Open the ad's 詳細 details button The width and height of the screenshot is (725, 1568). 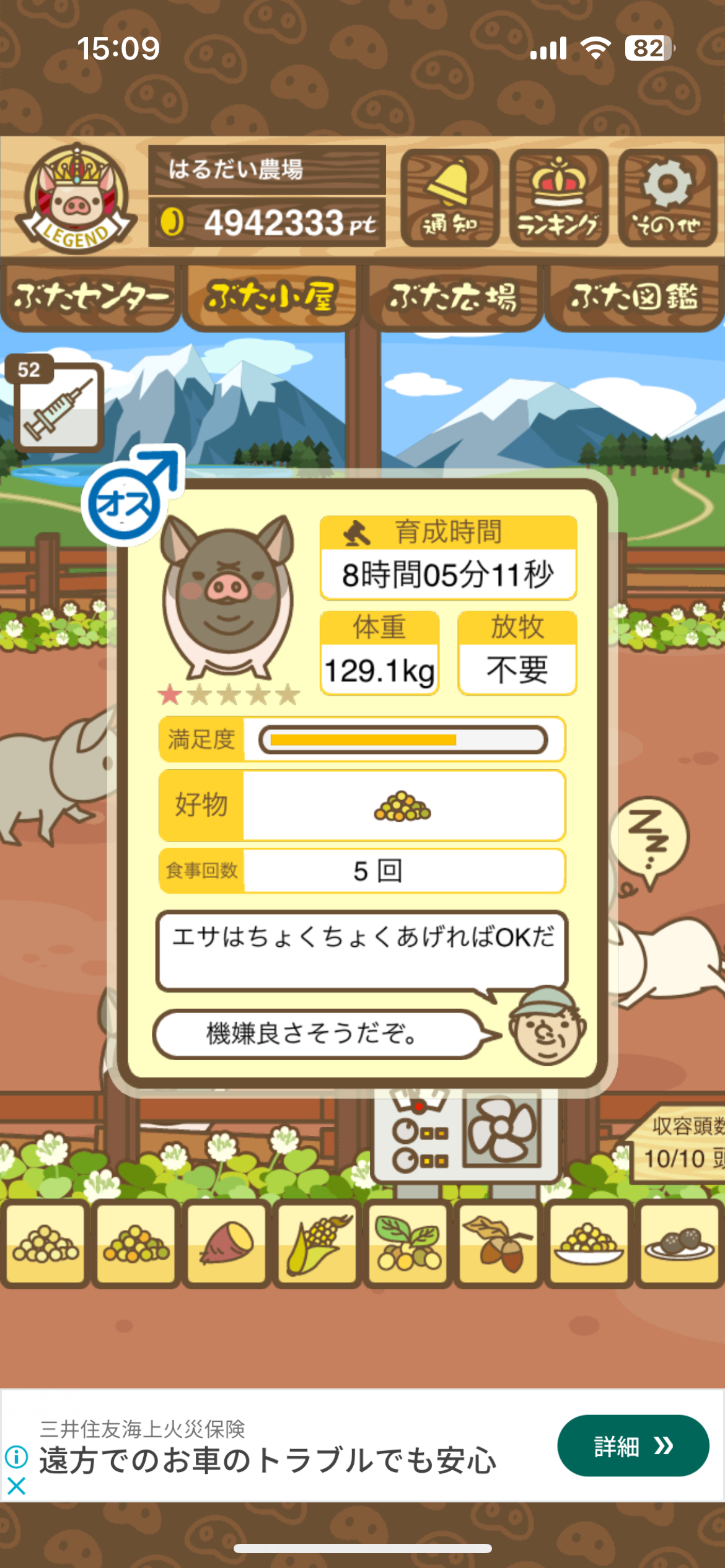point(633,1446)
